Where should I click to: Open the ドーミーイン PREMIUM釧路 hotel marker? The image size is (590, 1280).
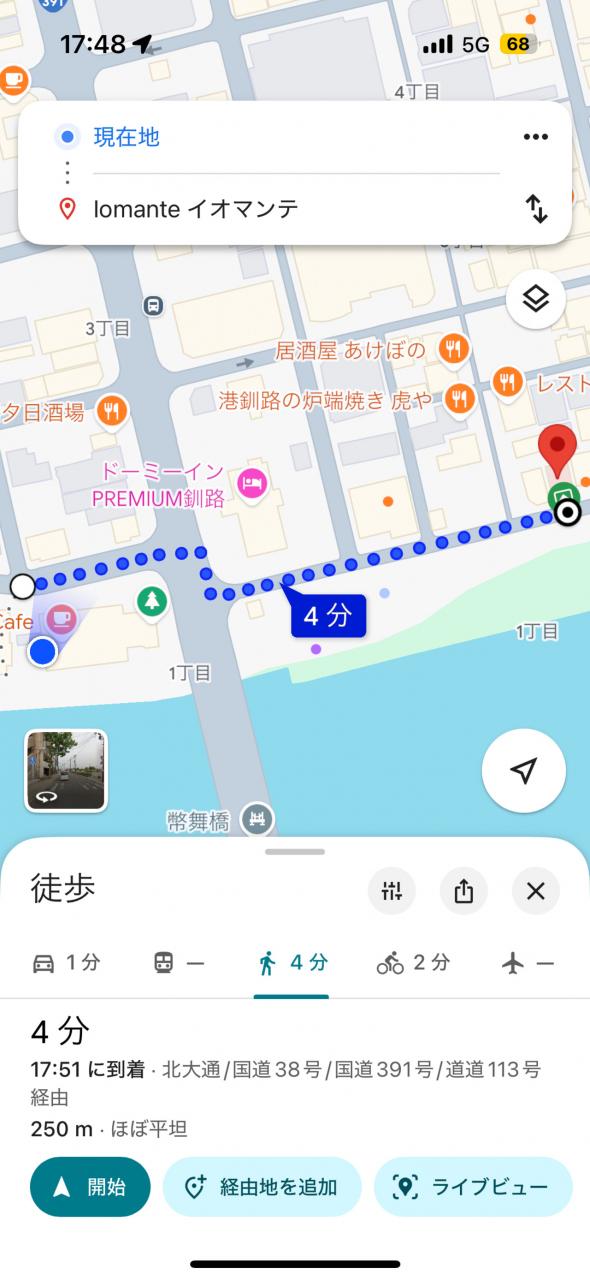coord(252,484)
